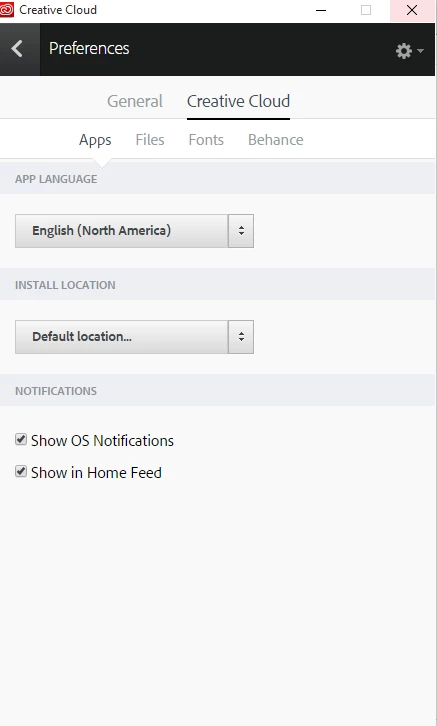Screen dimensions: 437x726
Task: Go back from Preferences
Action: 19,49
